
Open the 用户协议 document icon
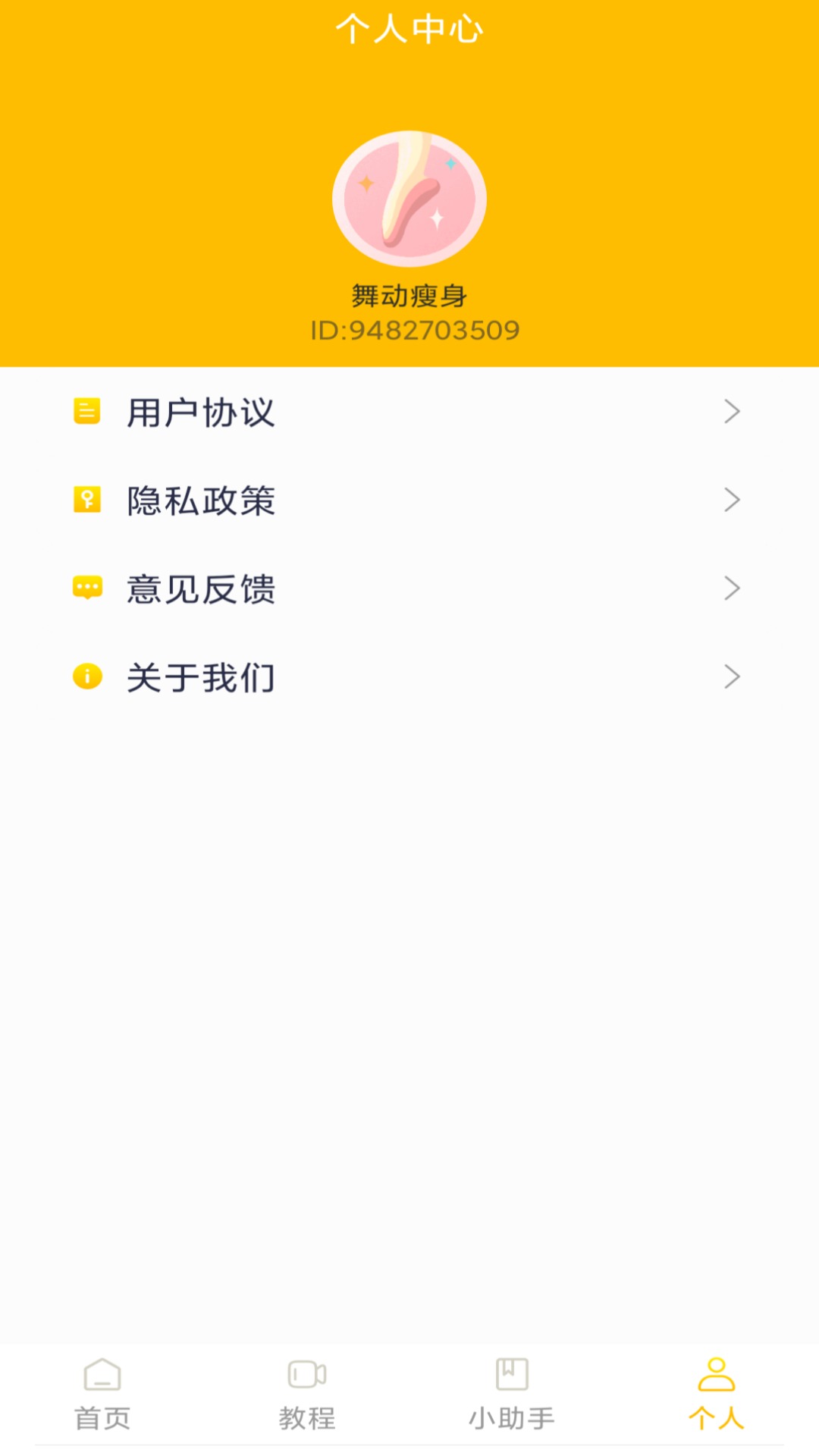point(86,412)
